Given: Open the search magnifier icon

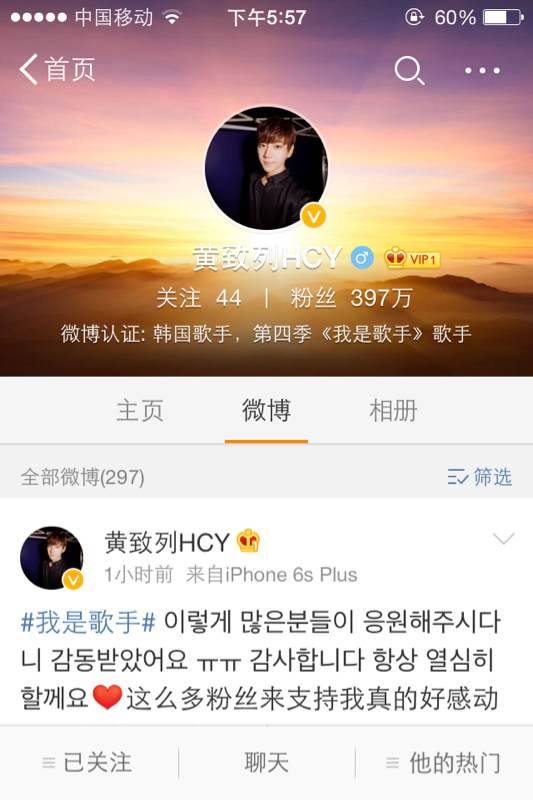Looking at the screenshot, I should tap(410, 70).
